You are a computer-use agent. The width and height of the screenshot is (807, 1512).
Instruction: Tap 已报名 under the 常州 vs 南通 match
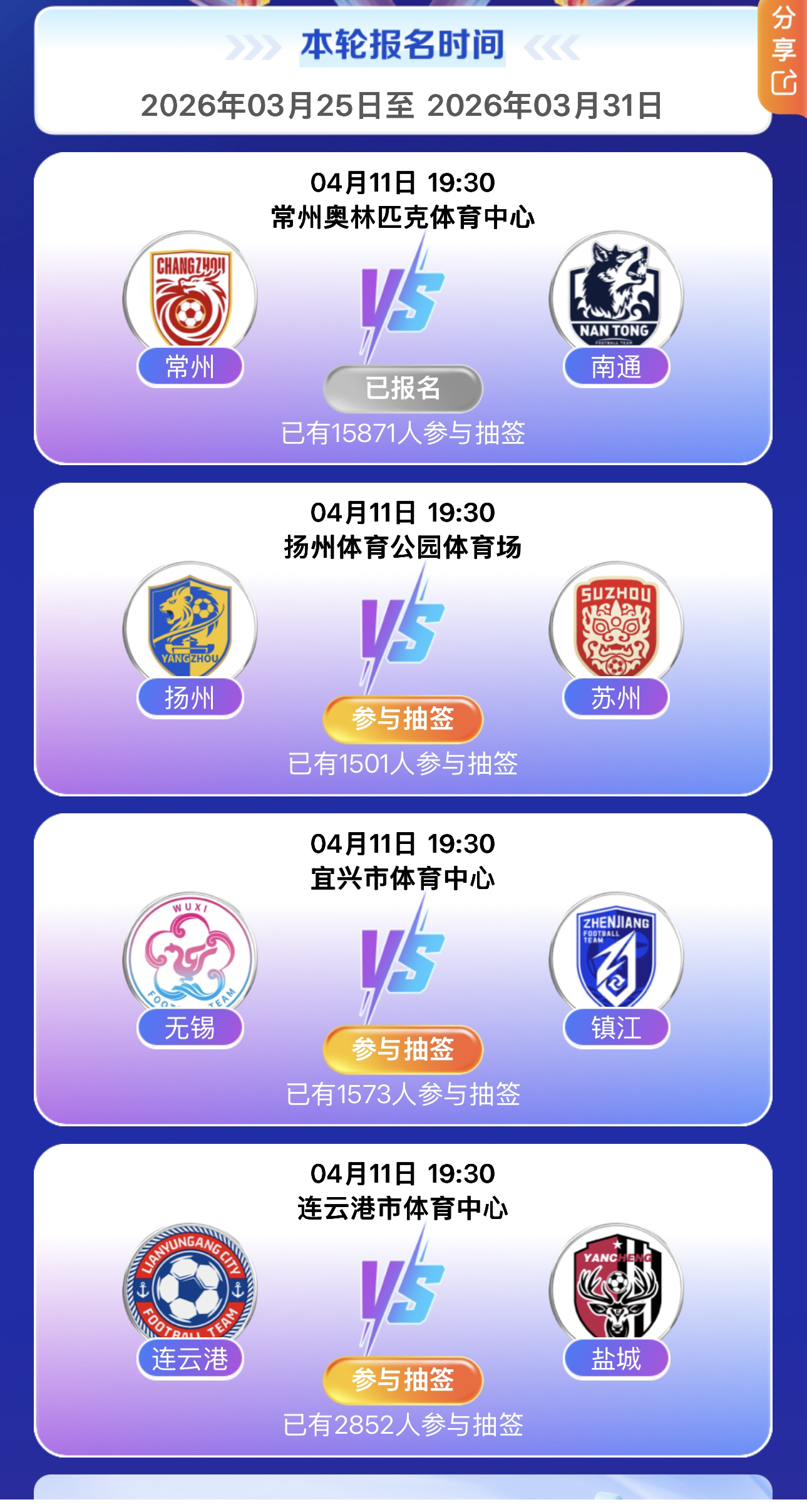403,388
